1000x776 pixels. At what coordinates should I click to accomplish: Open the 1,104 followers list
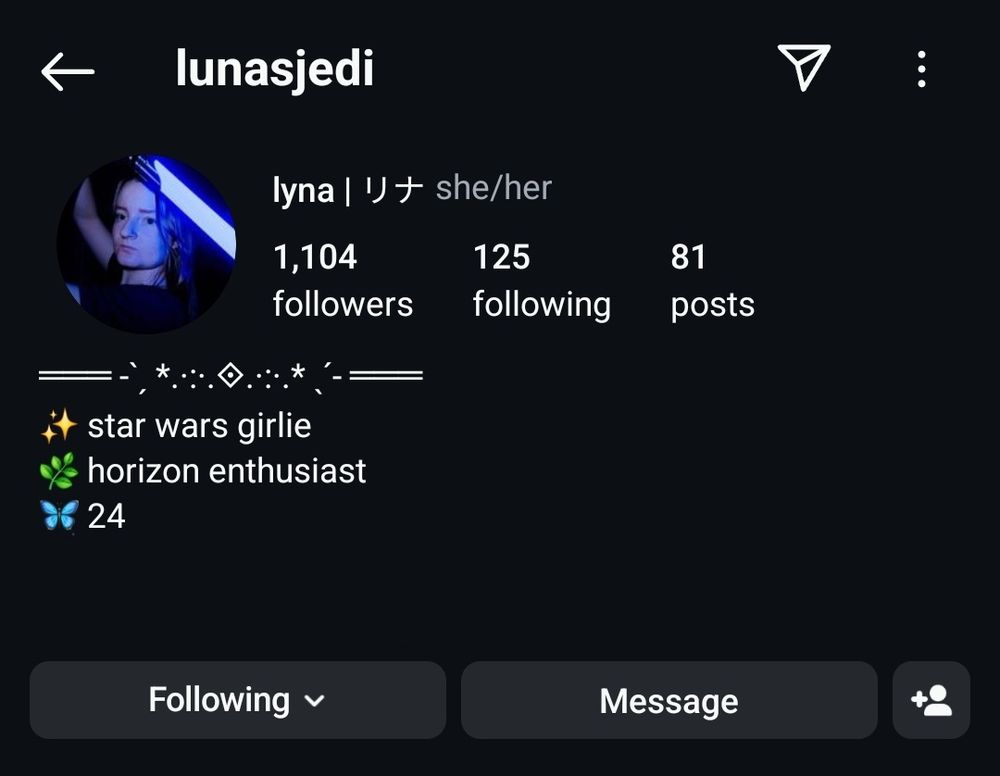342,280
